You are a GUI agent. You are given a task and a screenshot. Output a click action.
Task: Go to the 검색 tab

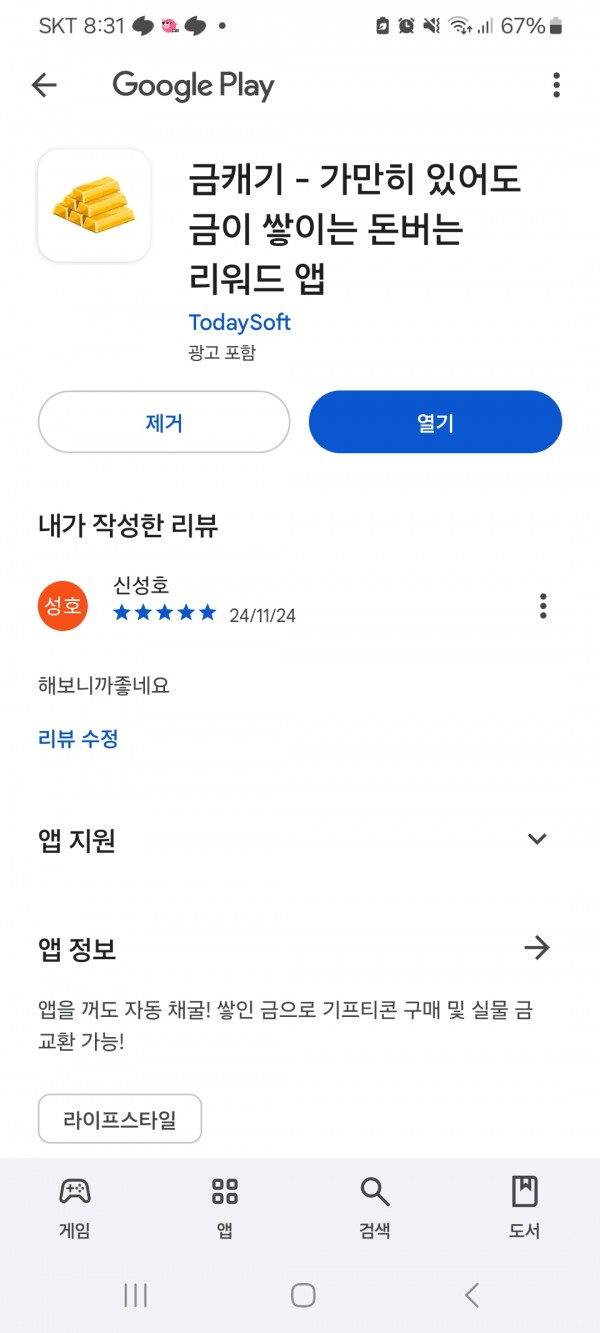[375, 1207]
